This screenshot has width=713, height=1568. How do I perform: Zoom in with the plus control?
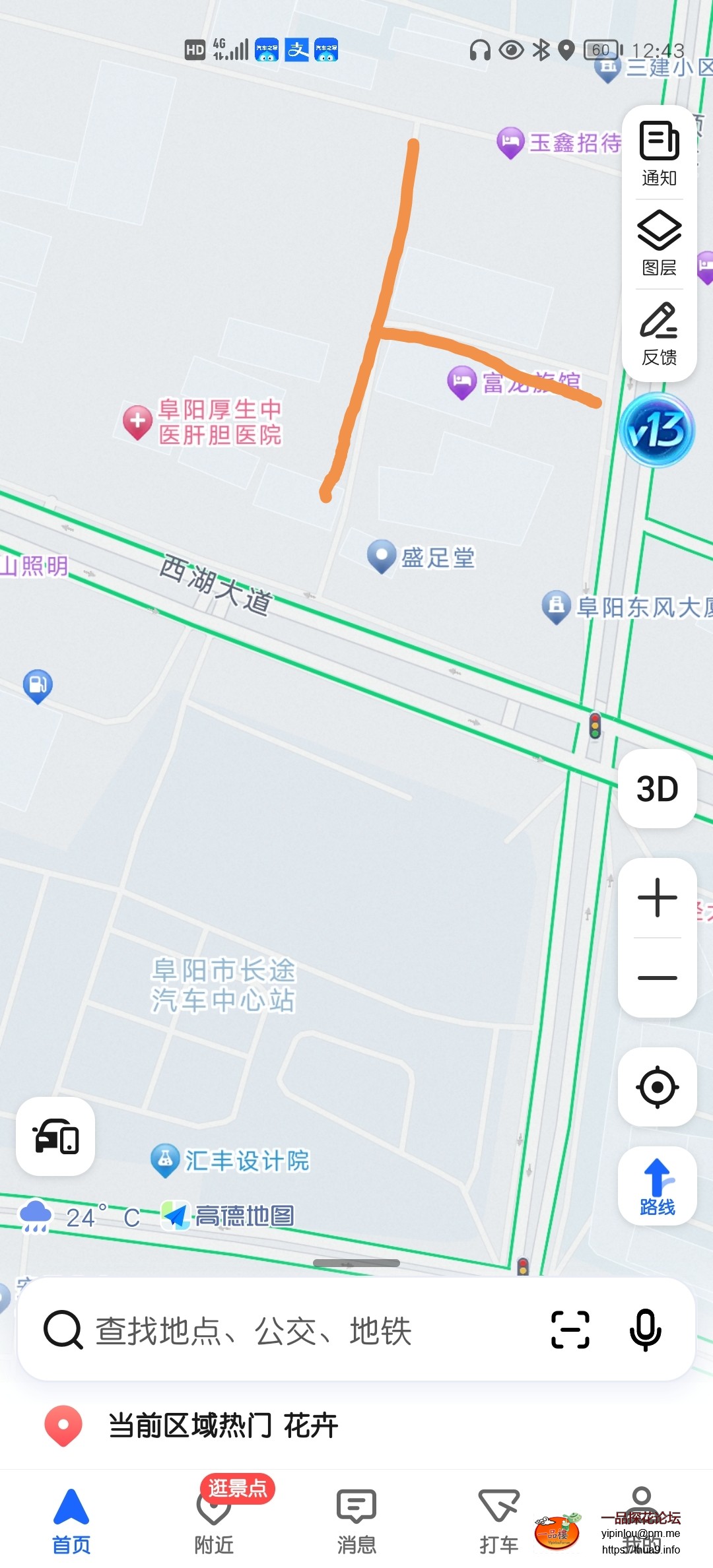point(657,896)
